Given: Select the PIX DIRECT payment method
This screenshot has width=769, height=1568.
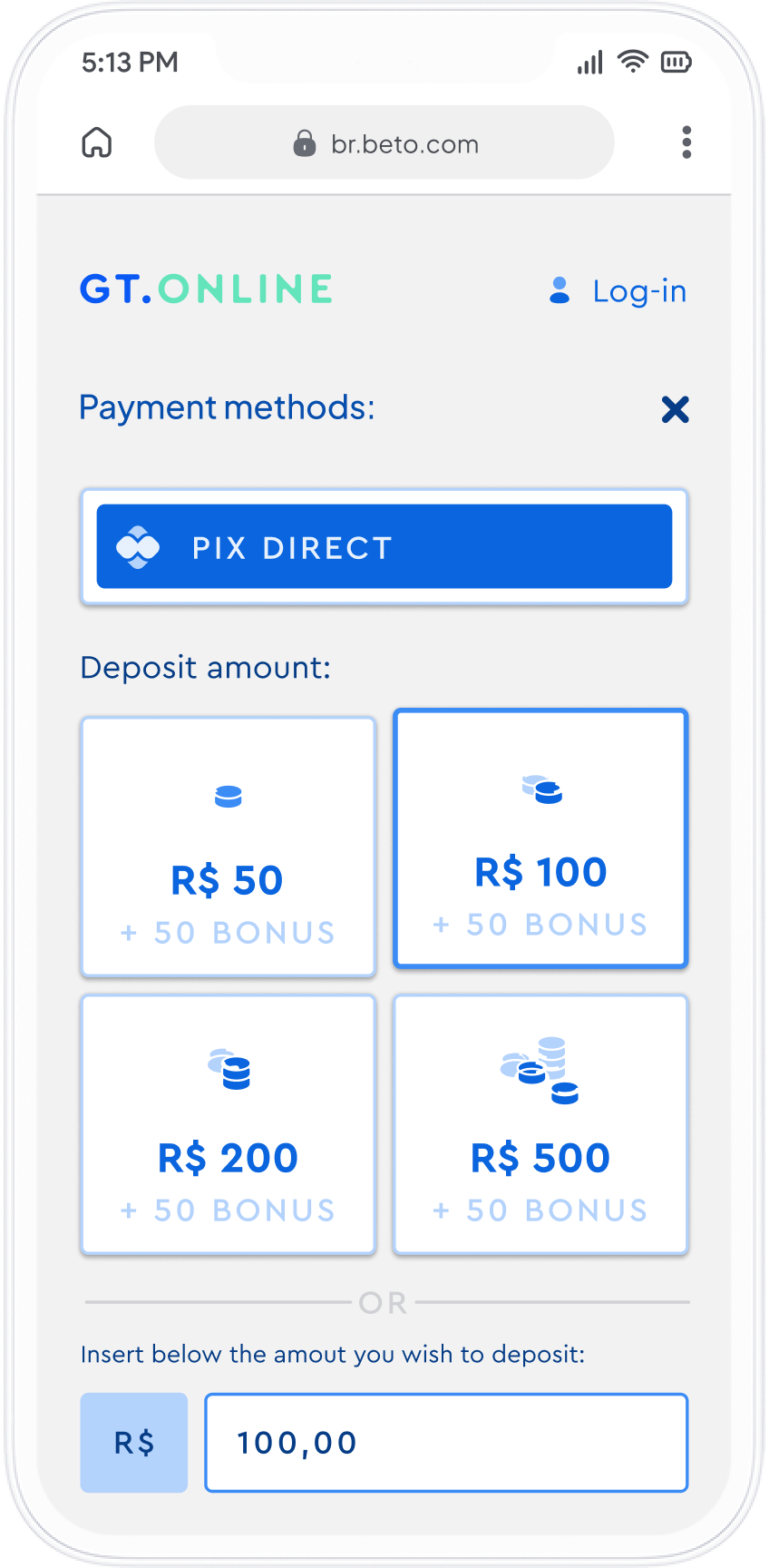Looking at the screenshot, I should tap(384, 546).
